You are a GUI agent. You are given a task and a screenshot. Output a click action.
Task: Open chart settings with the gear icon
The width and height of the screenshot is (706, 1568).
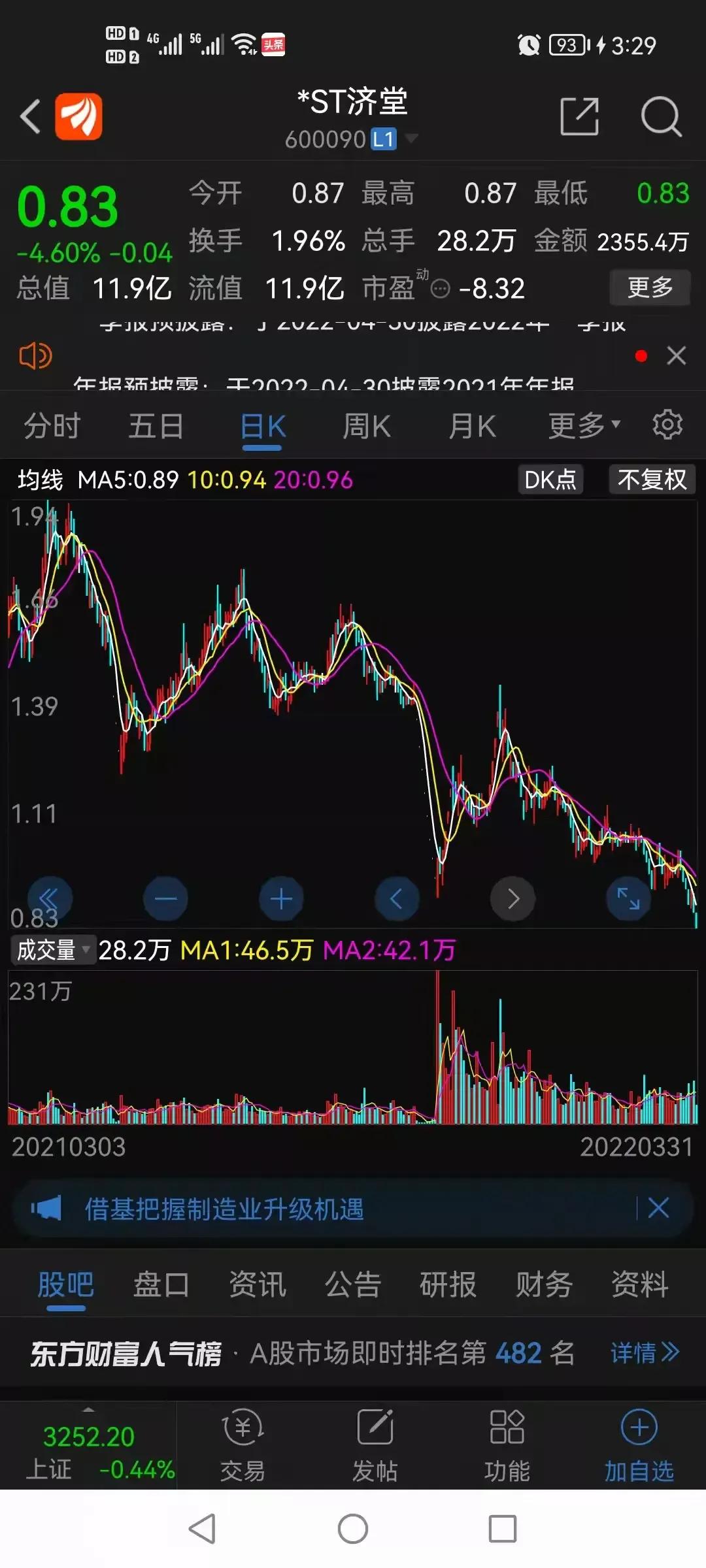[667, 425]
